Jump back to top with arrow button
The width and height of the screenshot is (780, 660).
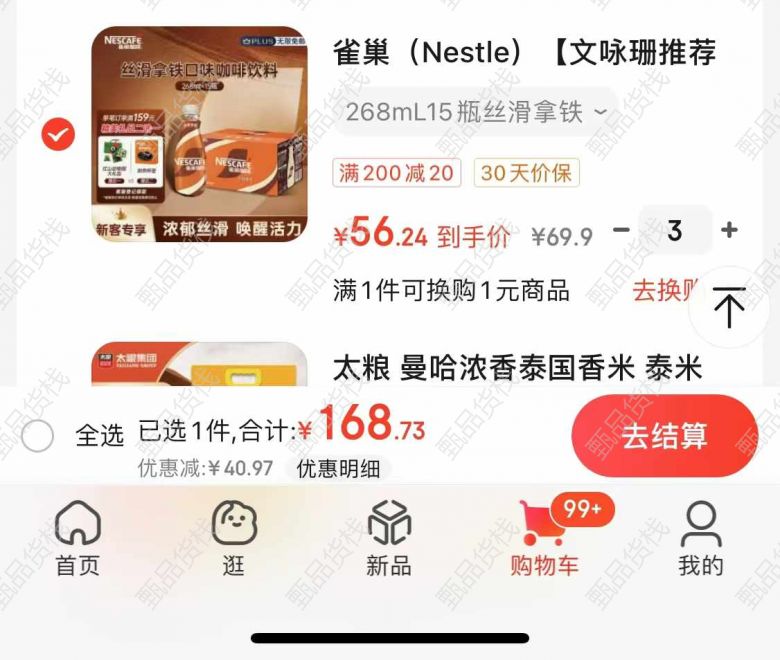pyautogui.click(x=729, y=306)
